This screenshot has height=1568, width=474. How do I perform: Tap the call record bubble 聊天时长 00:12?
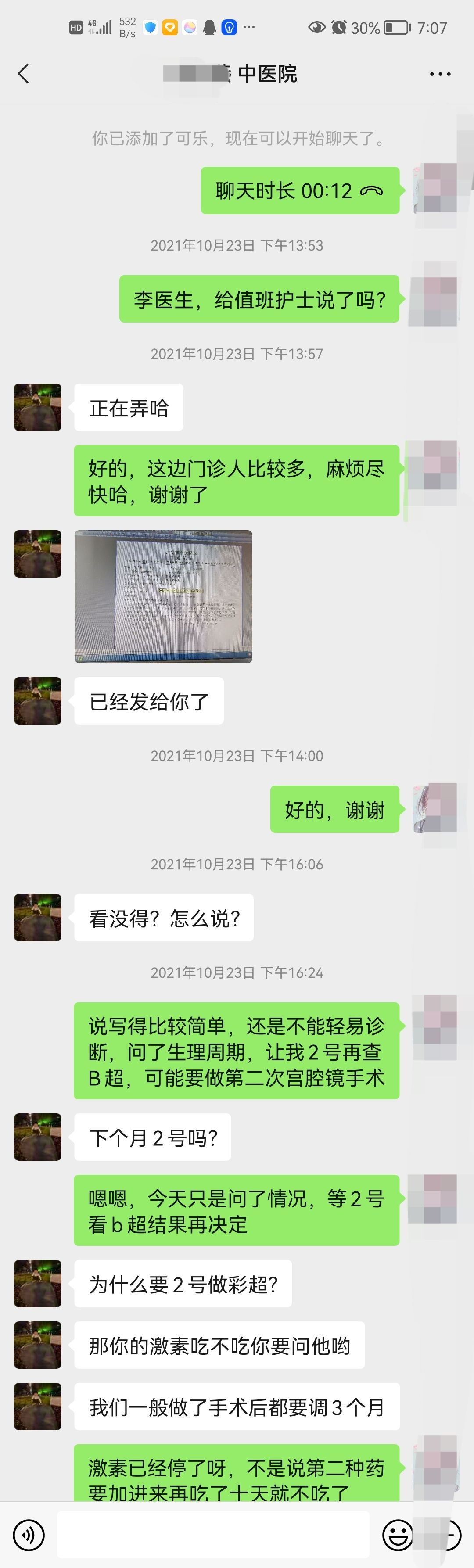300,190
